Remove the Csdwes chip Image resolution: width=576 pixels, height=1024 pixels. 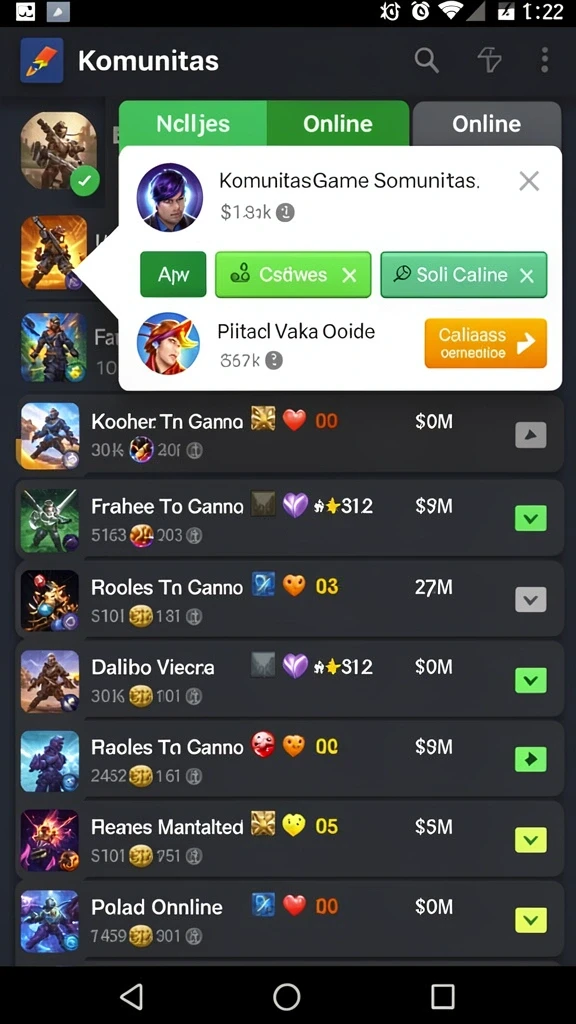[349, 275]
